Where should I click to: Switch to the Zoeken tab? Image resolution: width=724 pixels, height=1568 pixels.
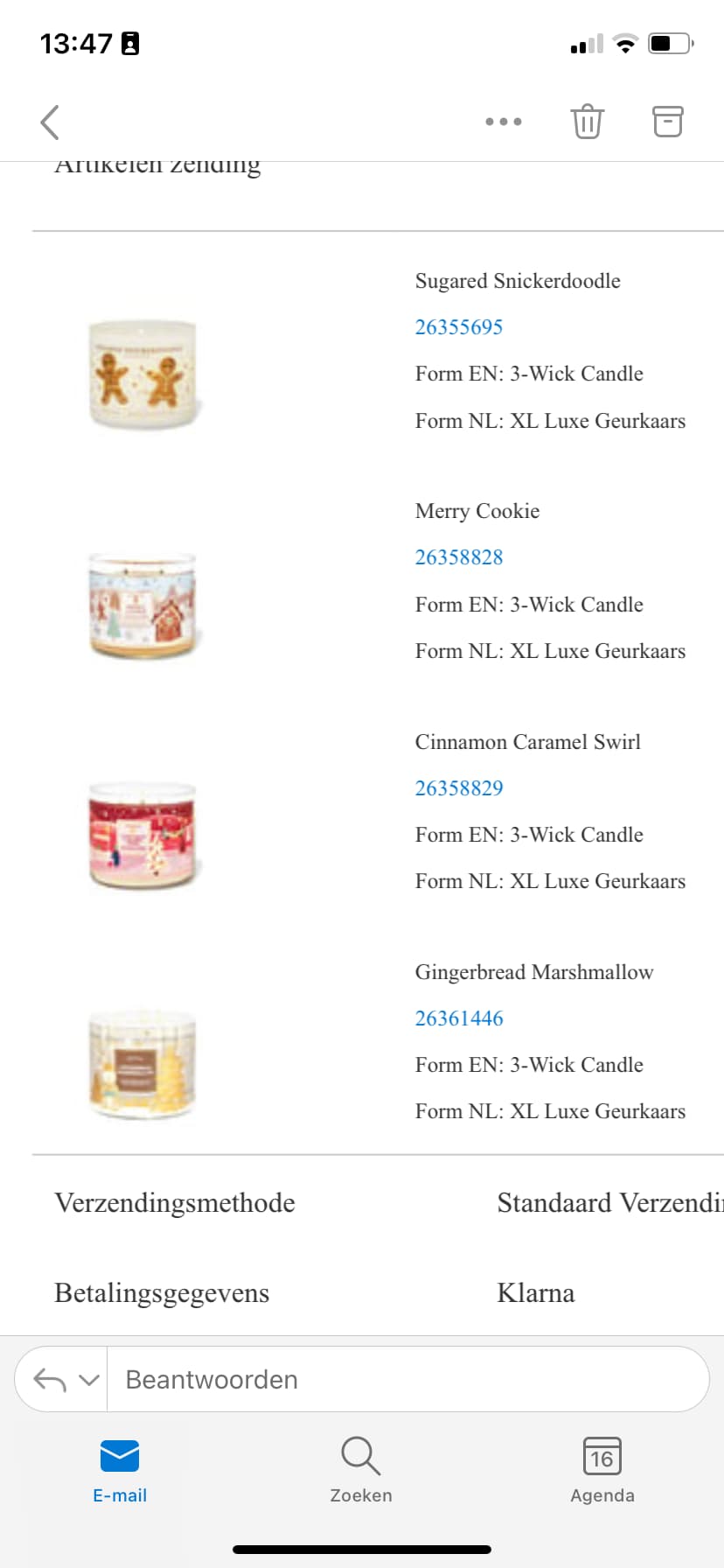(361, 1471)
